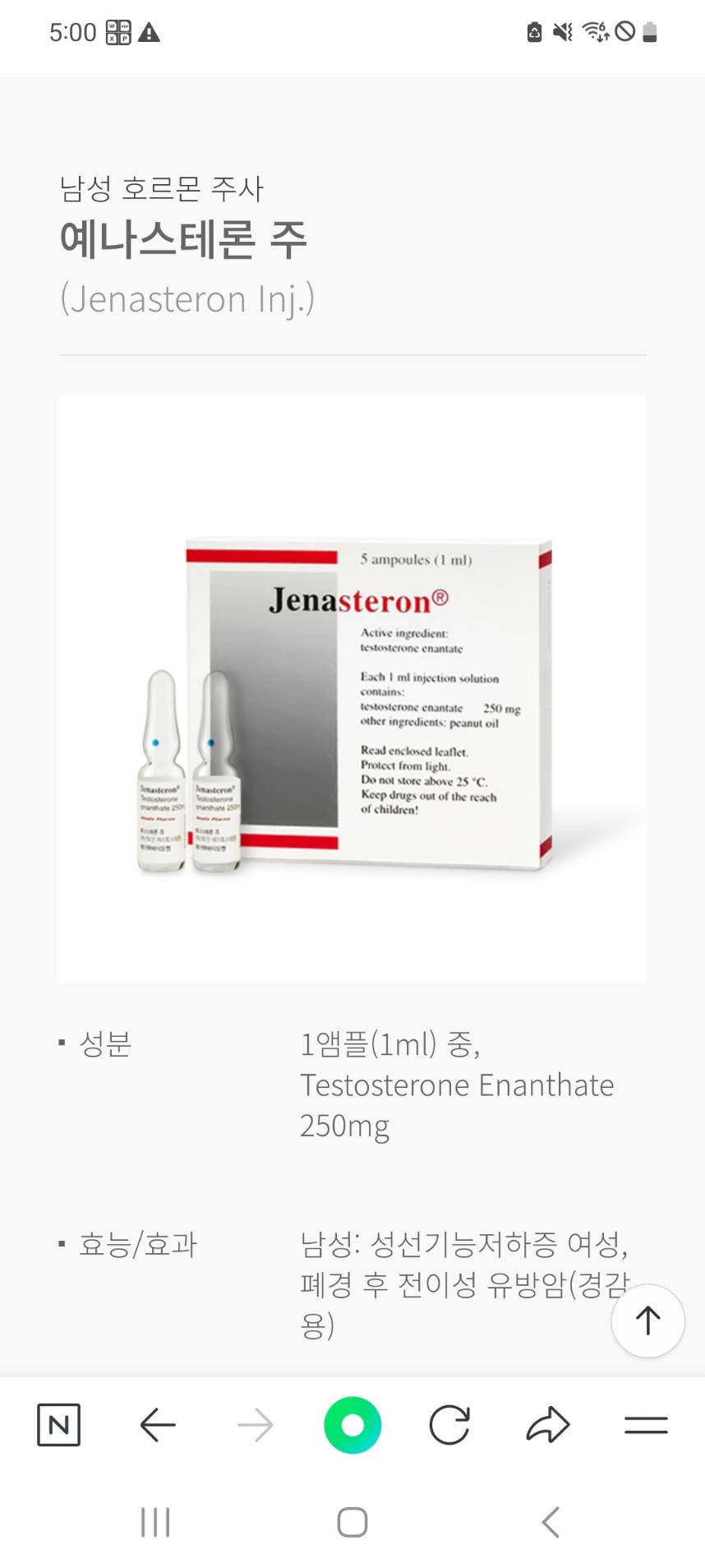
Task: Share this Jenasteron page
Action: pyautogui.click(x=547, y=1425)
